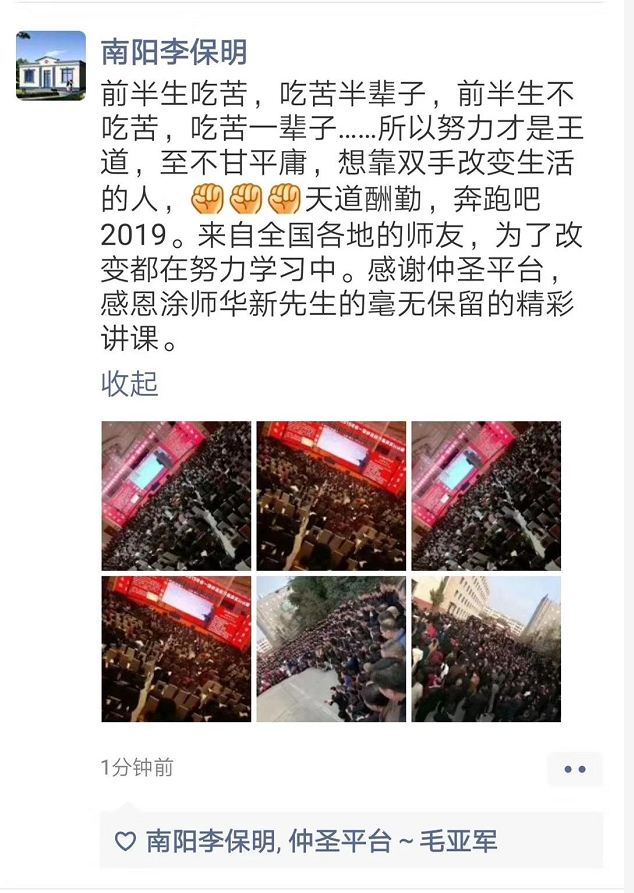Open the first photo in the grid

[x=176, y=496]
